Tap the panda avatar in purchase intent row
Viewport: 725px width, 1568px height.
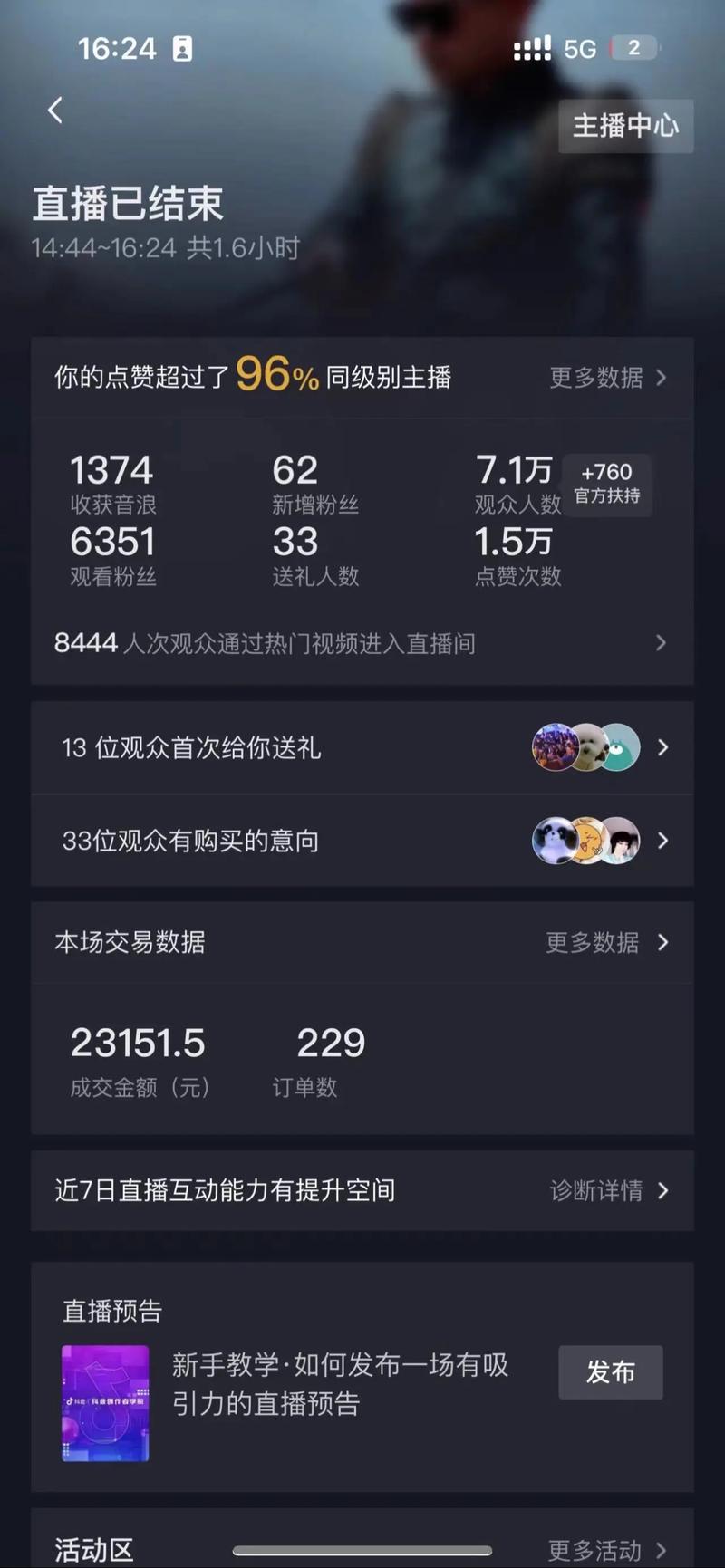555,841
